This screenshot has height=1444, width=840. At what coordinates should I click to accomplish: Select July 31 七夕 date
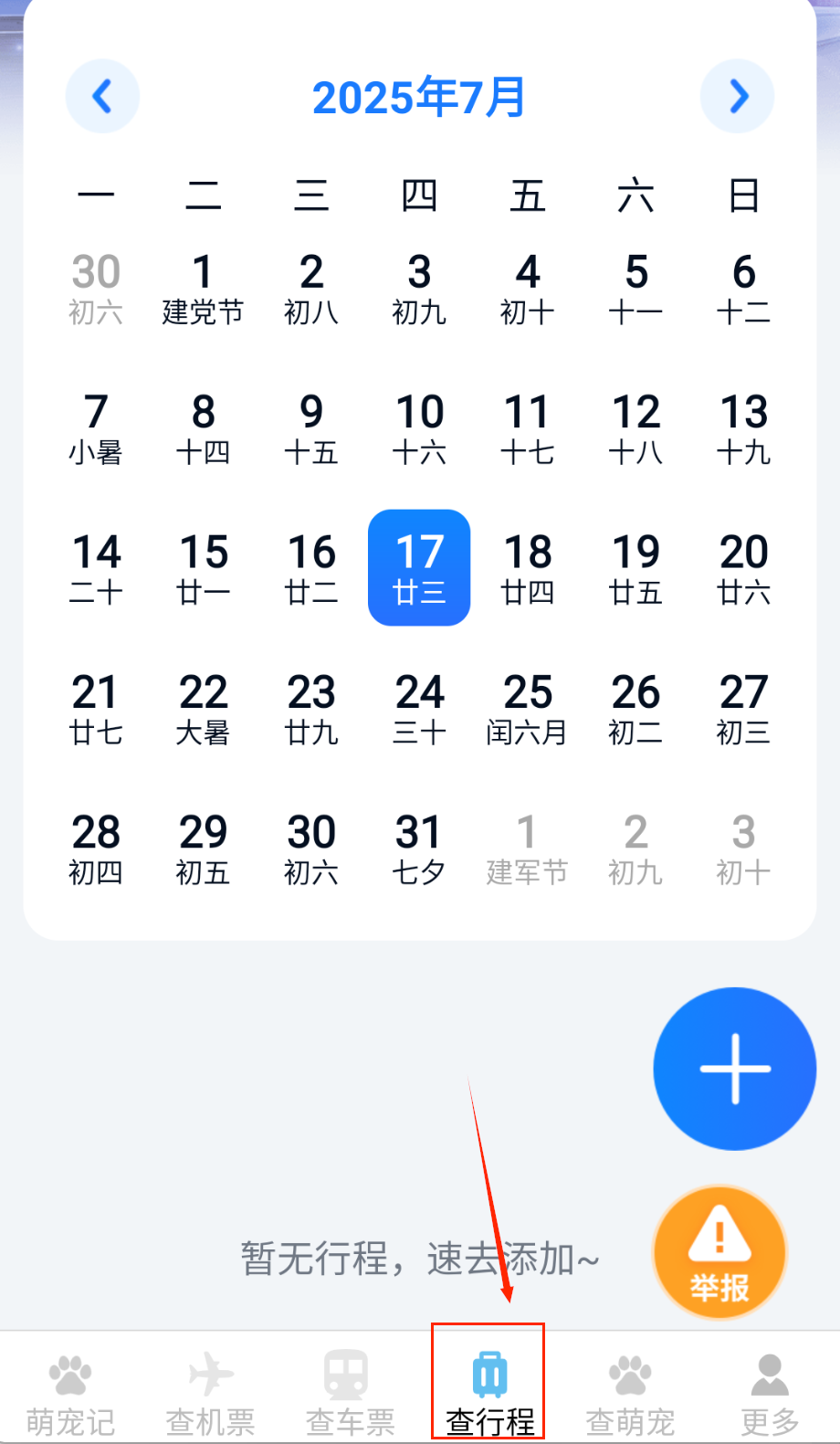(419, 848)
